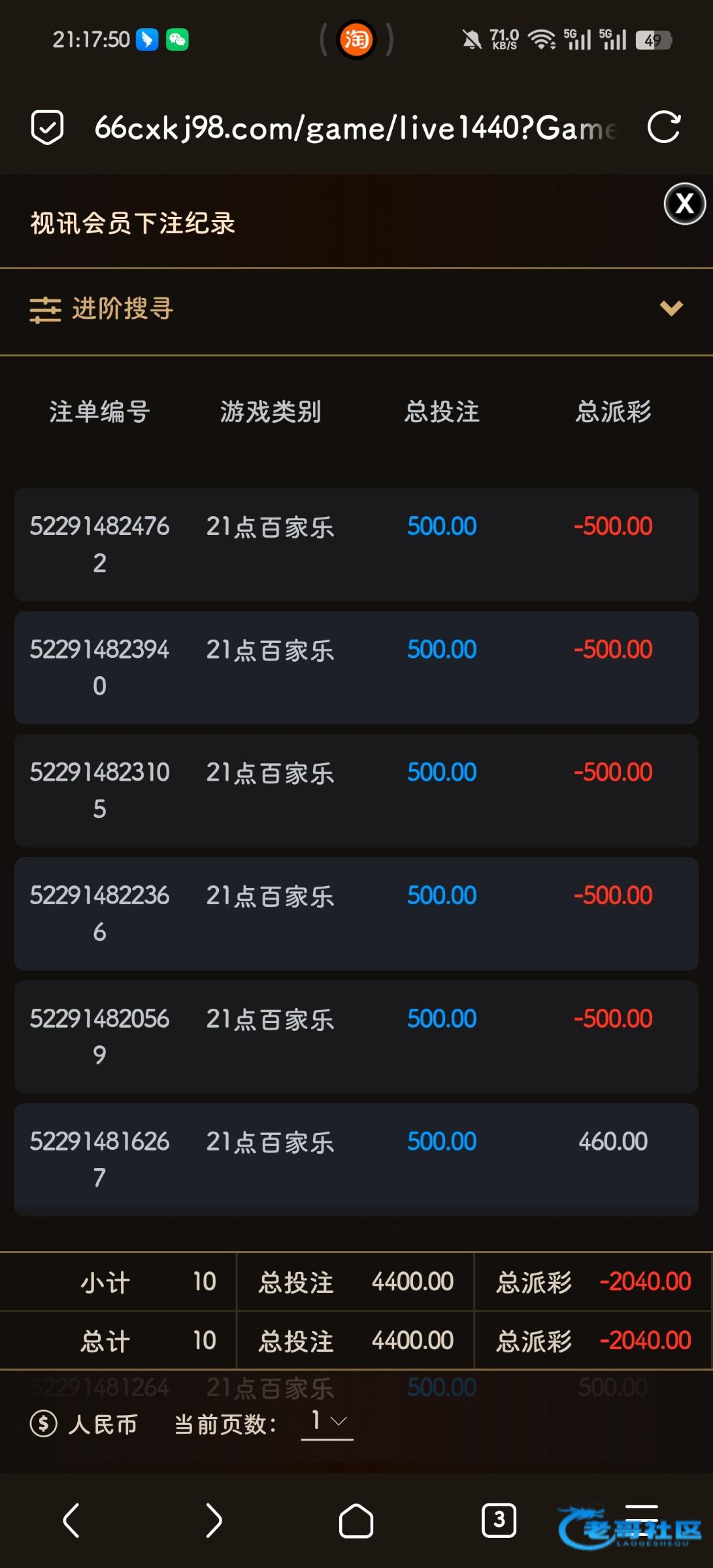Image resolution: width=713 pixels, height=1568 pixels.
Task: Close the betting record panel
Action: [684, 204]
